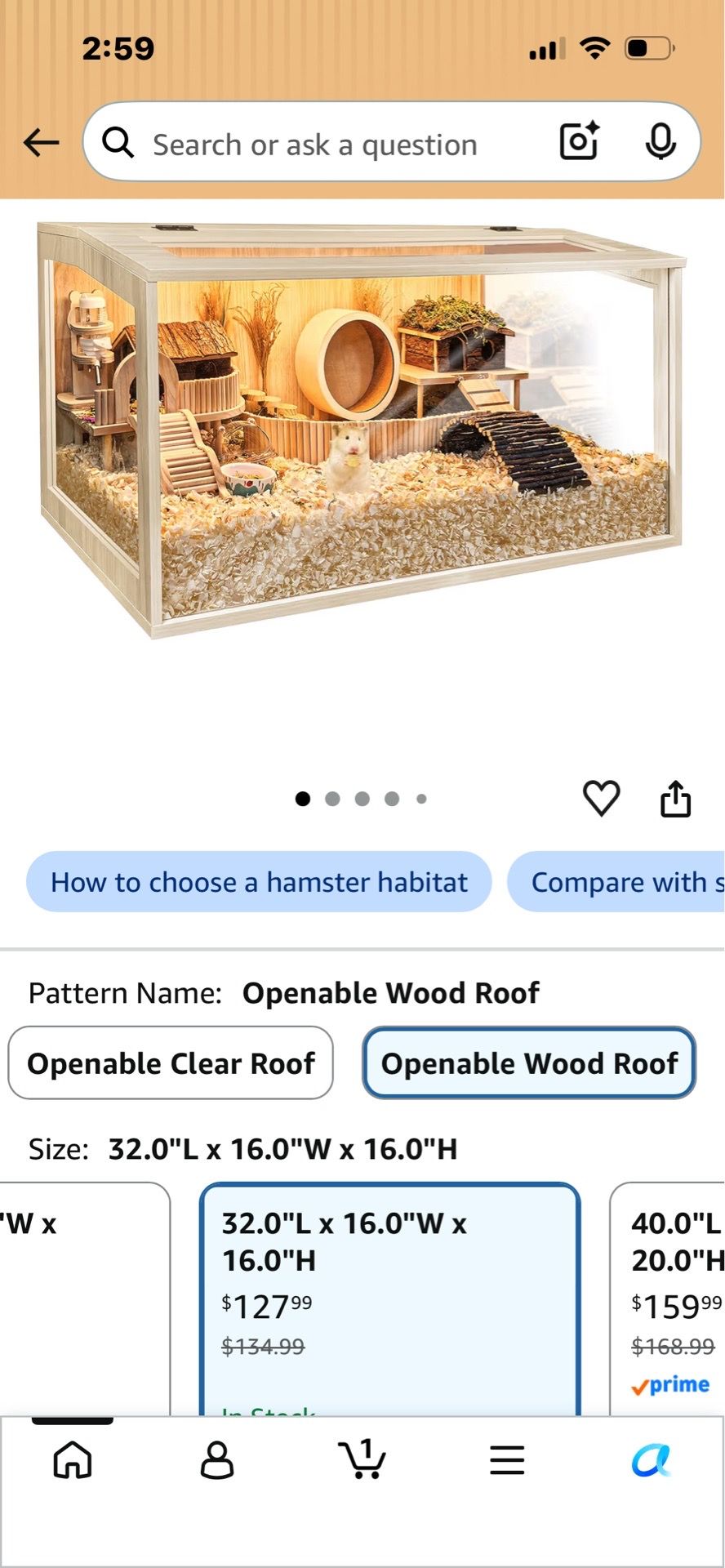The width and height of the screenshot is (725, 1568).
Task: Tap the "Compare with" suggestion chip
Action: point(616,882)
